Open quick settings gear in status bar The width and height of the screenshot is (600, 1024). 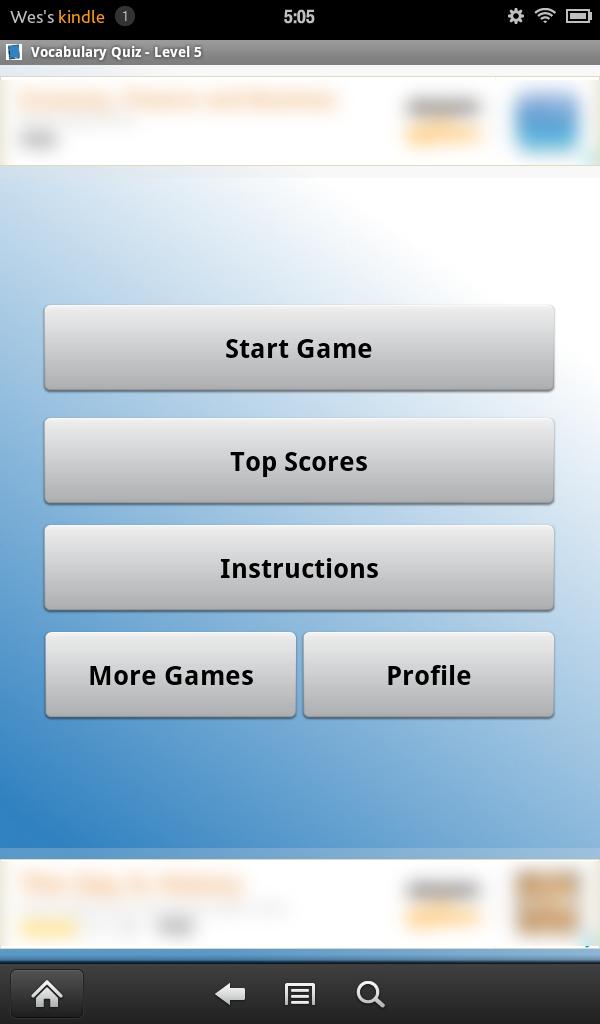click(x=516, y=16)
